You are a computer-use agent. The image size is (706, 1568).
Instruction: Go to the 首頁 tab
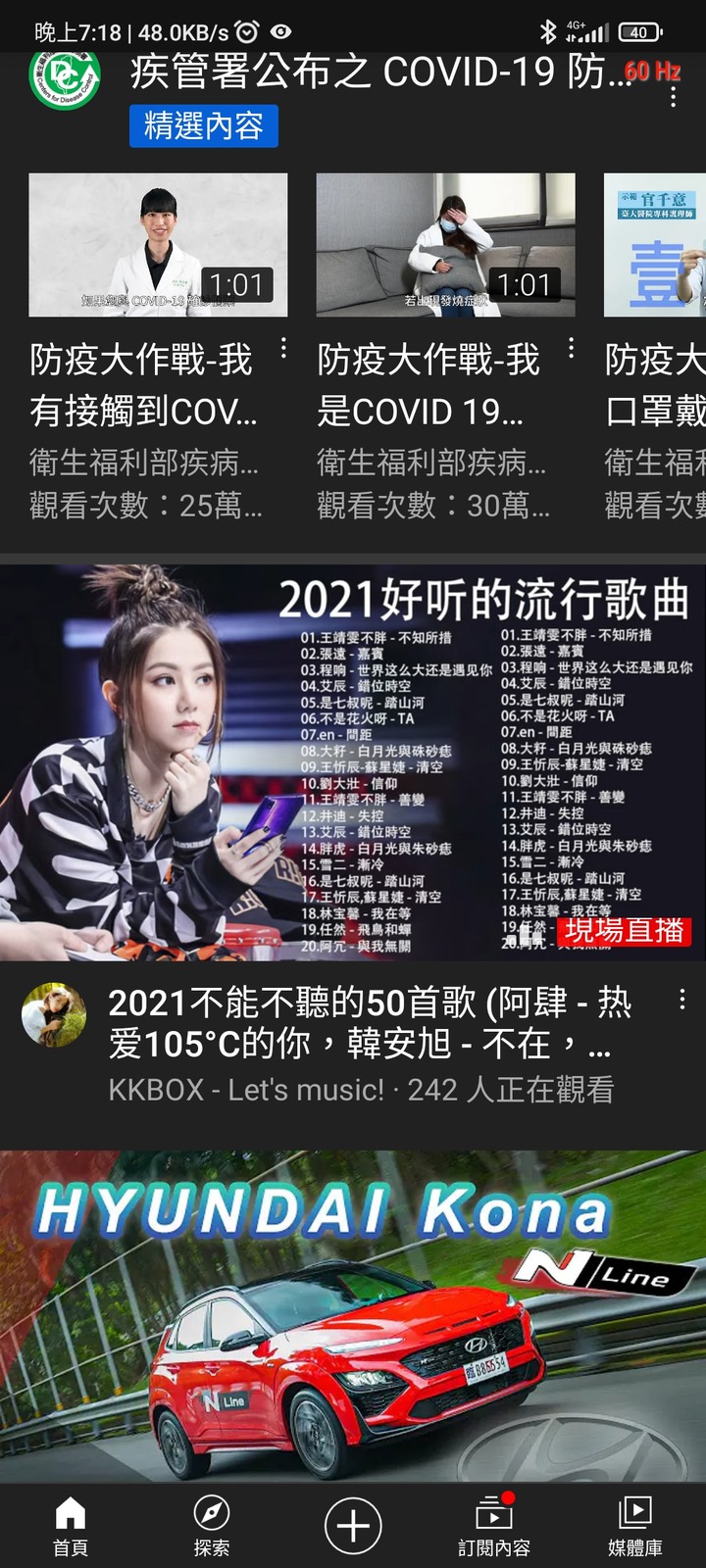[71, 1526]
